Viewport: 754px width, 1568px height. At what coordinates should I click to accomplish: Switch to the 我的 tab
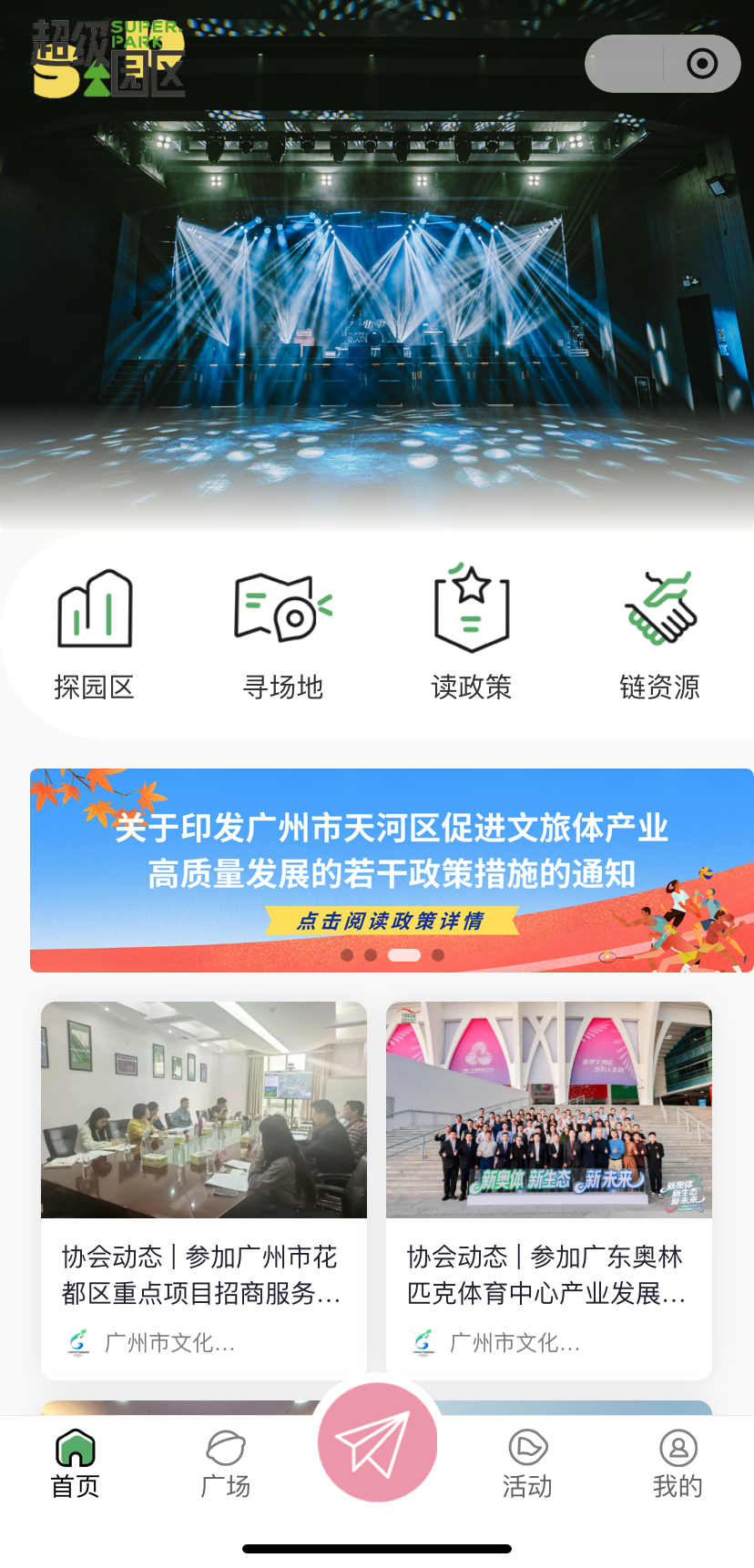(678, 1463)
